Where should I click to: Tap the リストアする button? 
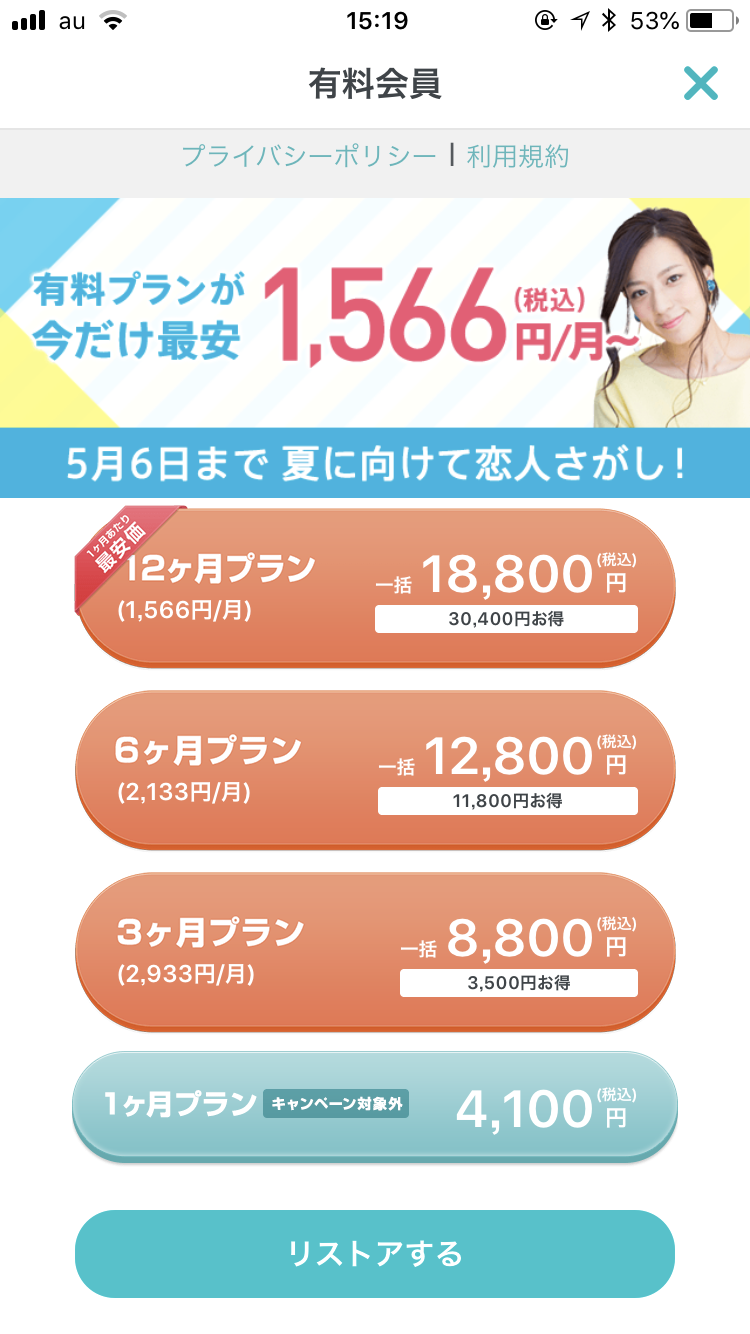(x=375, y=1253)
